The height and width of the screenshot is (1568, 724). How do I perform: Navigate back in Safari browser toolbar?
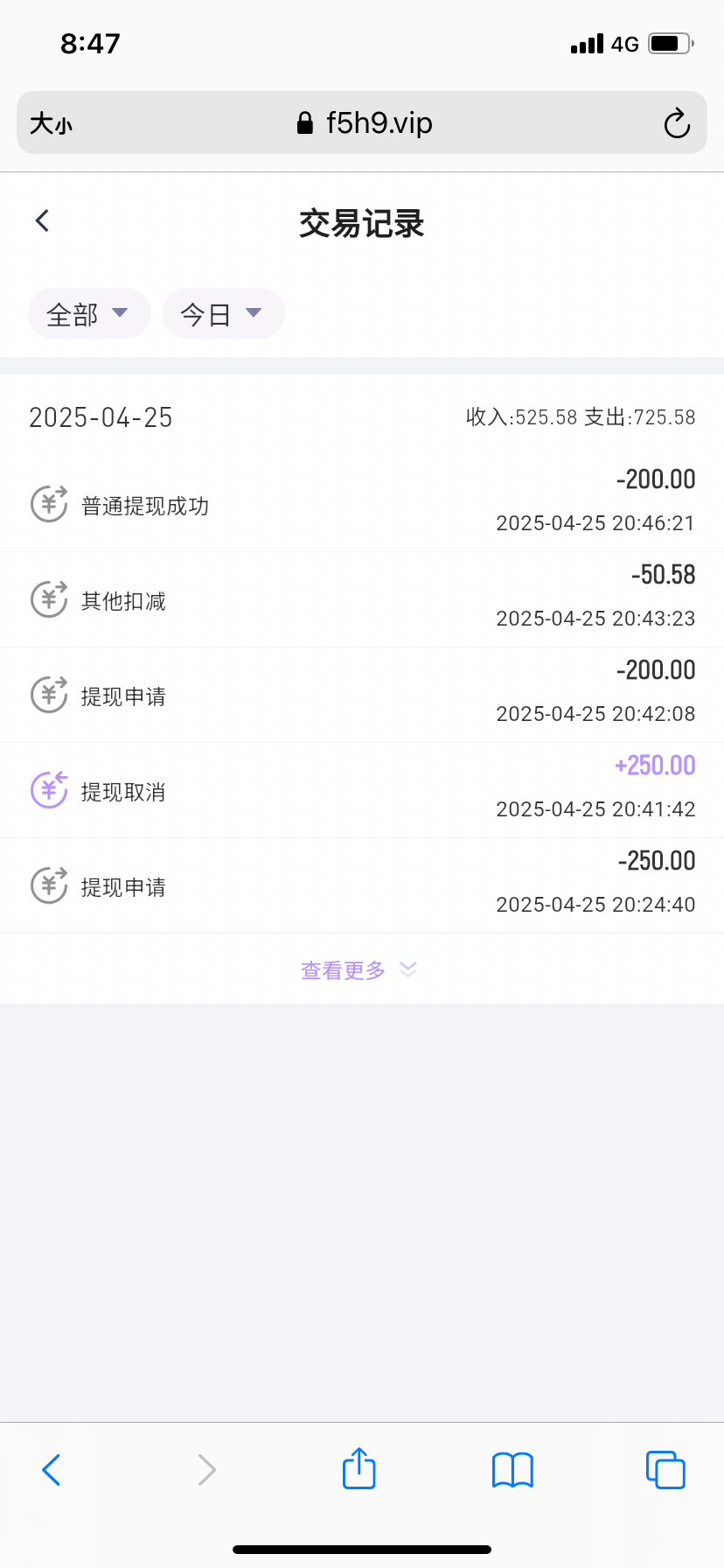pos(52,1470)
